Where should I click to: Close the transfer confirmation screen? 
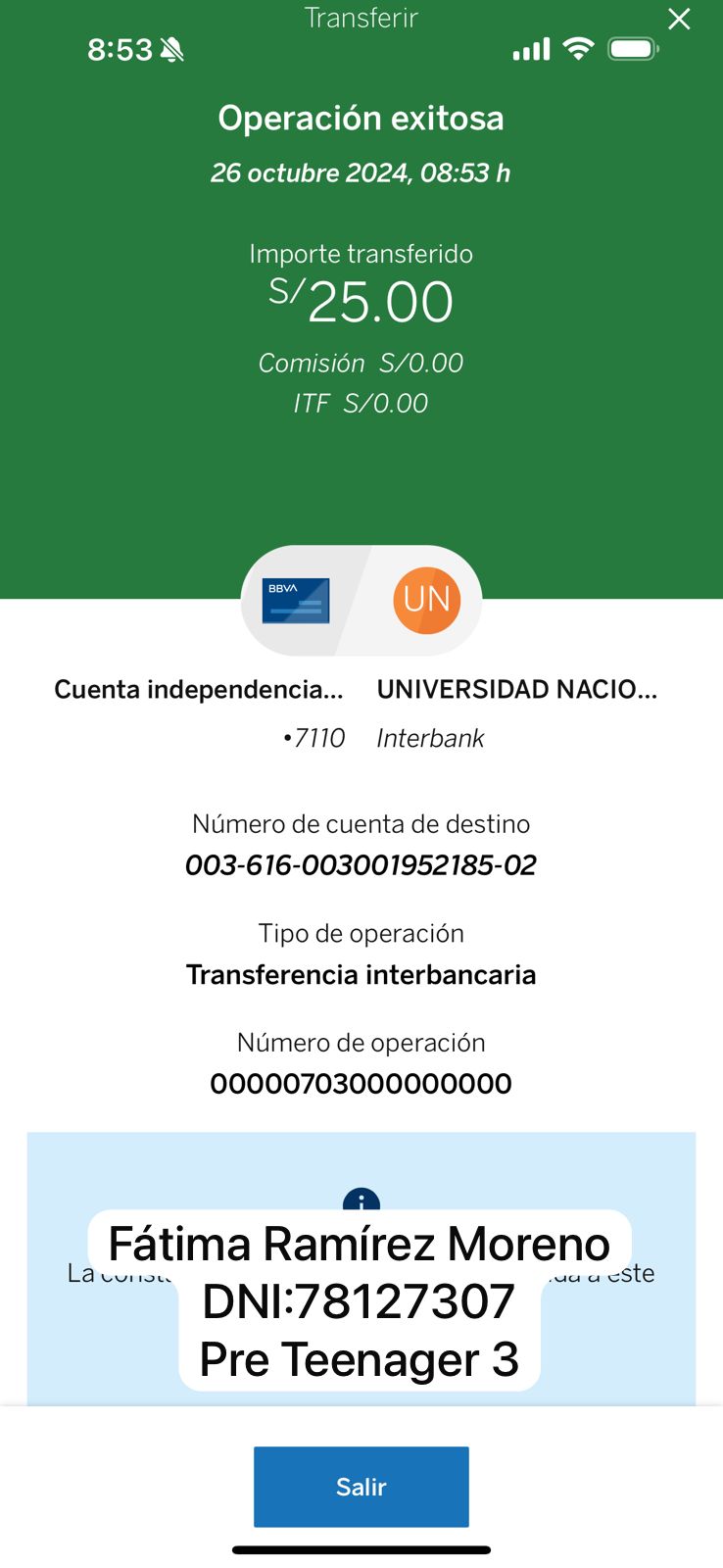679,19
